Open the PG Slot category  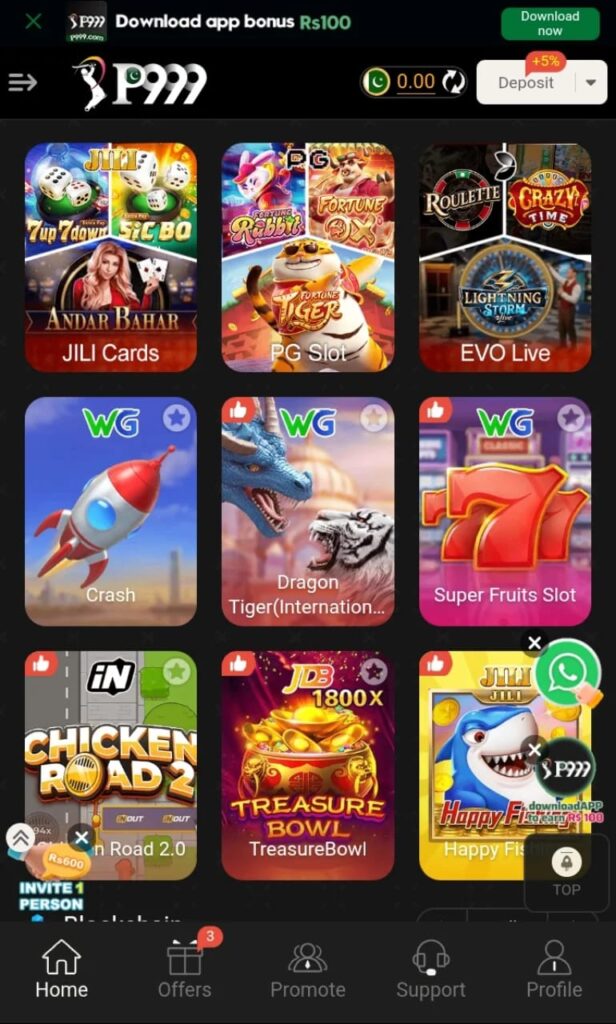[307, 257]
